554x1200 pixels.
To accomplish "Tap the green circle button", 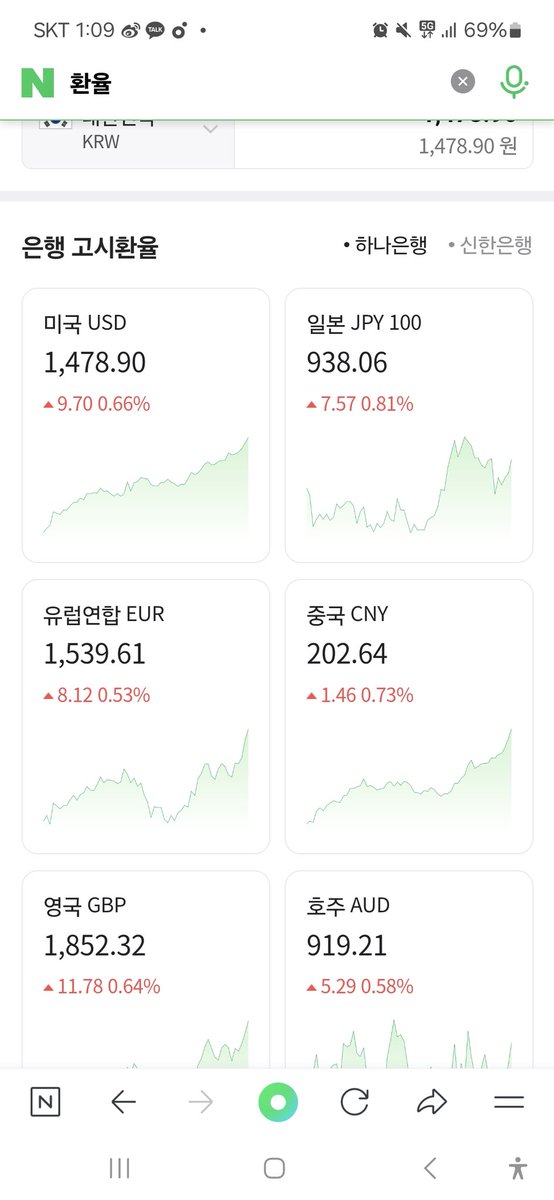I will [x=278, y=1103].
